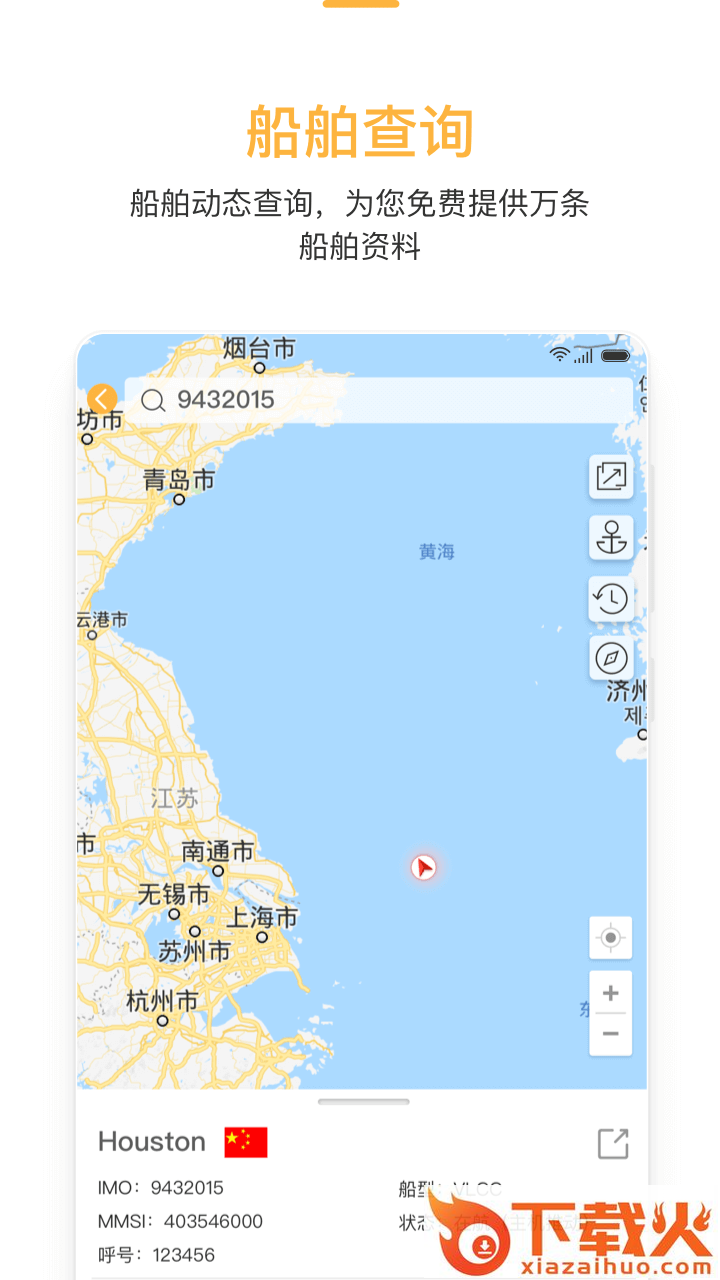Open the historical track (clock) tool
Viewport: 720px width, 1280px height.
[610, 598]
